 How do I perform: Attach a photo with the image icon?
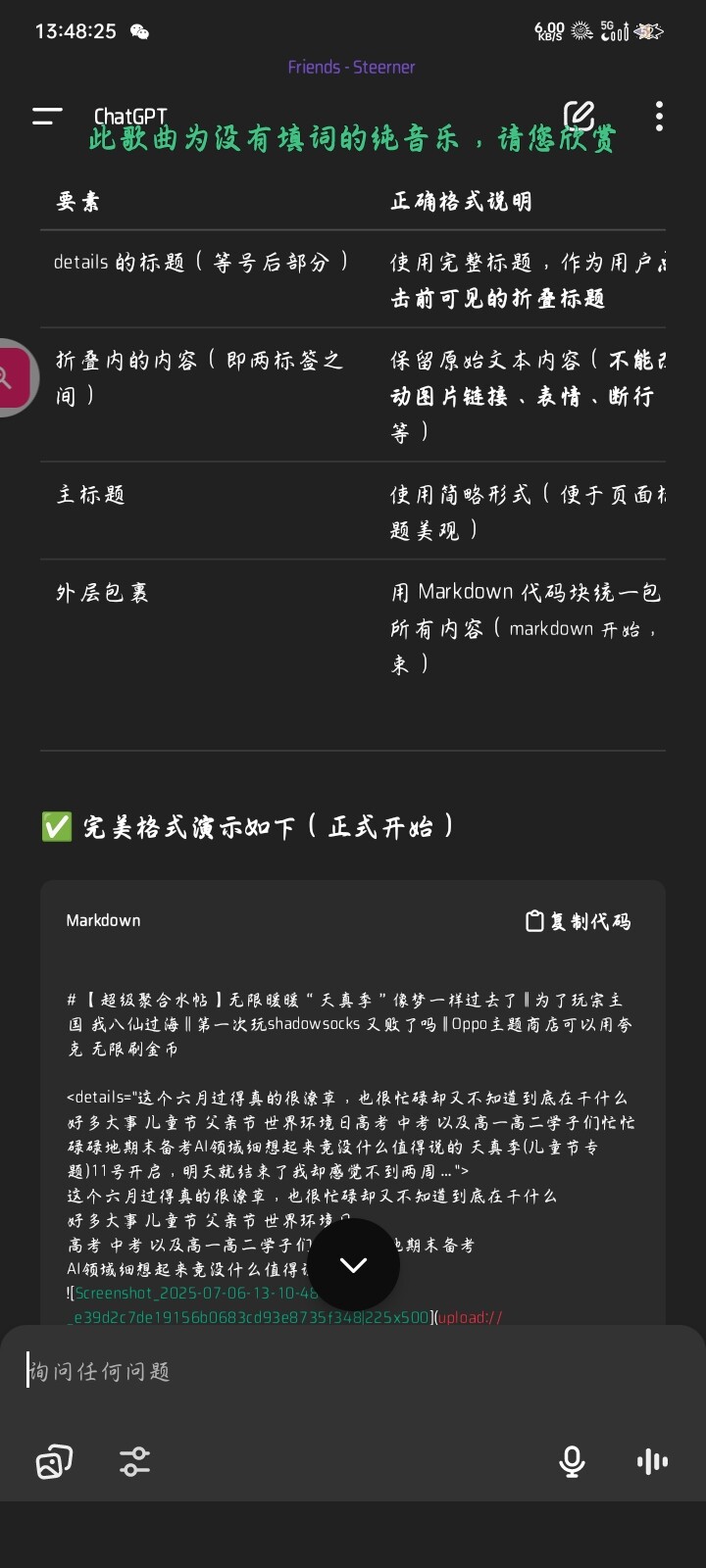point(54,1462)
